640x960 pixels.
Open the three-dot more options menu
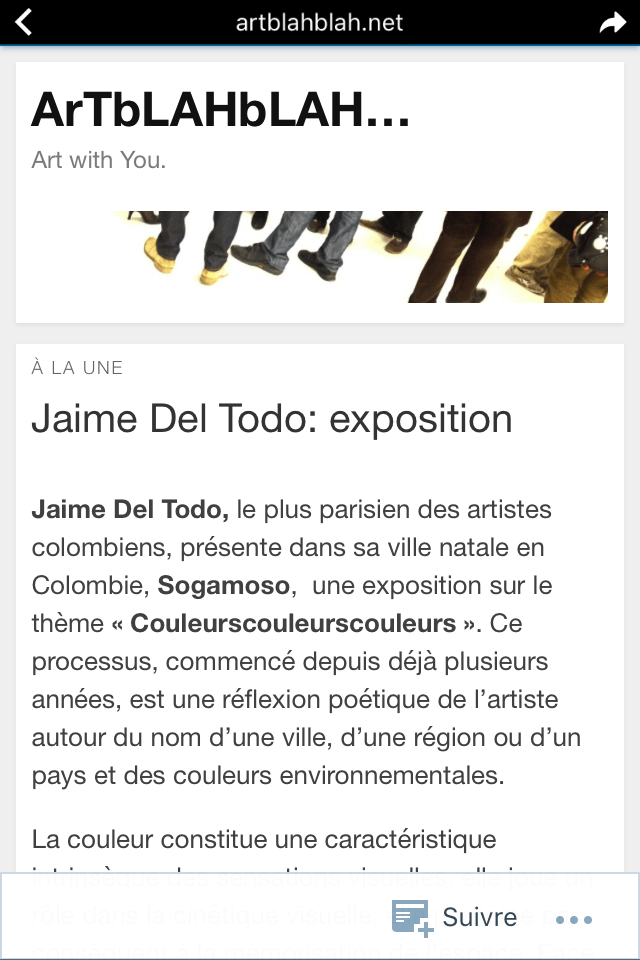pos(574,919)
